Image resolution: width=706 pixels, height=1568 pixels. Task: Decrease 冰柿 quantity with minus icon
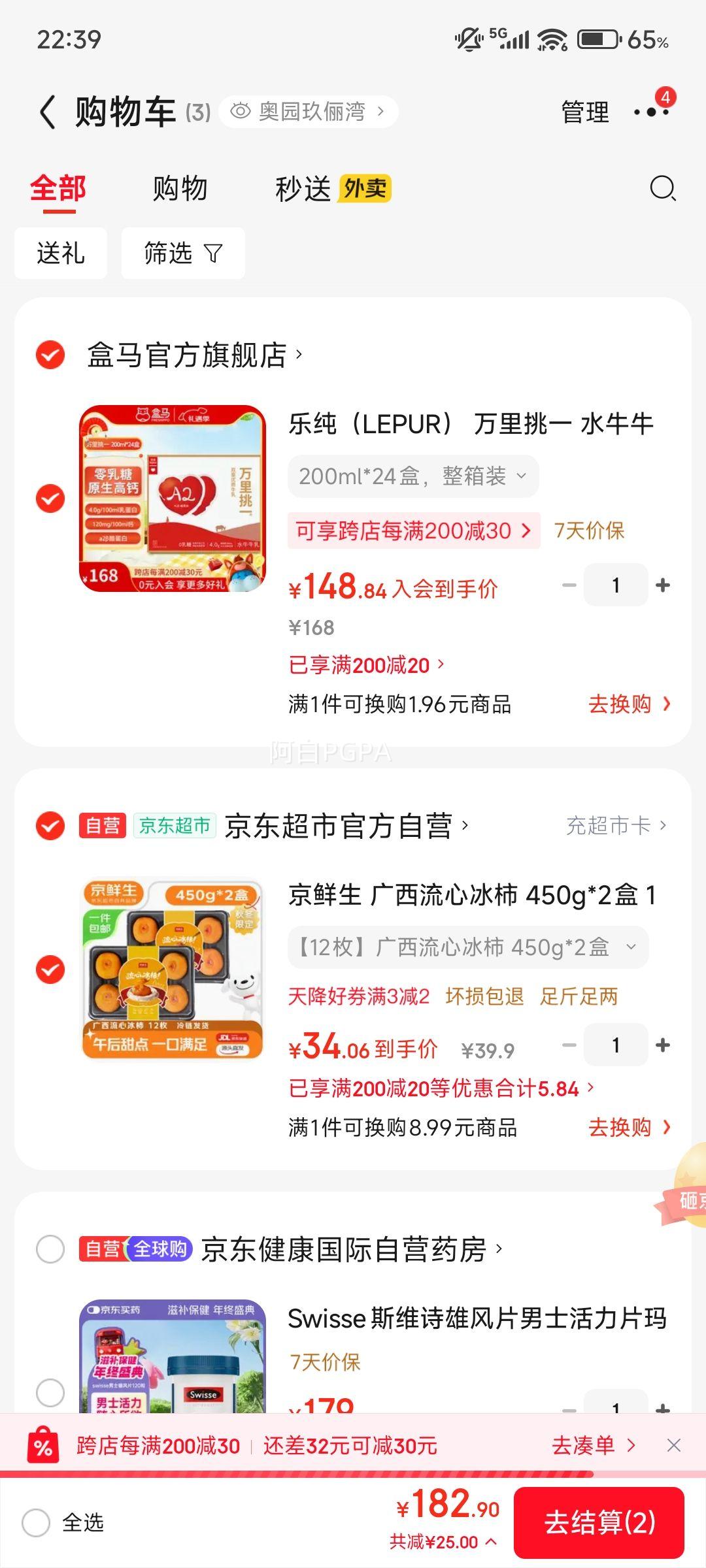click(x=568, y=1045)
